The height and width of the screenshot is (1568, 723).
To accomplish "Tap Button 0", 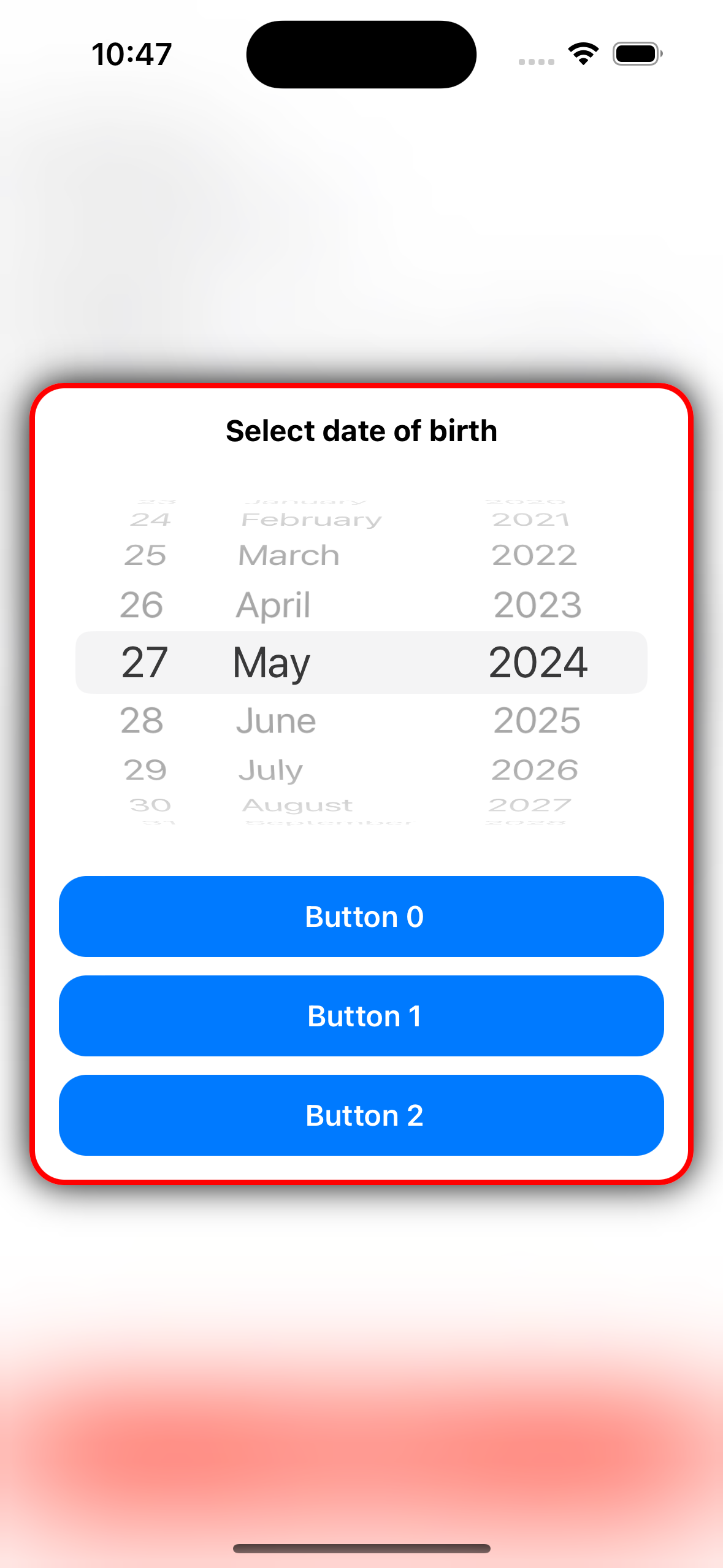I will pyautogui.click(x=361, y=917).
